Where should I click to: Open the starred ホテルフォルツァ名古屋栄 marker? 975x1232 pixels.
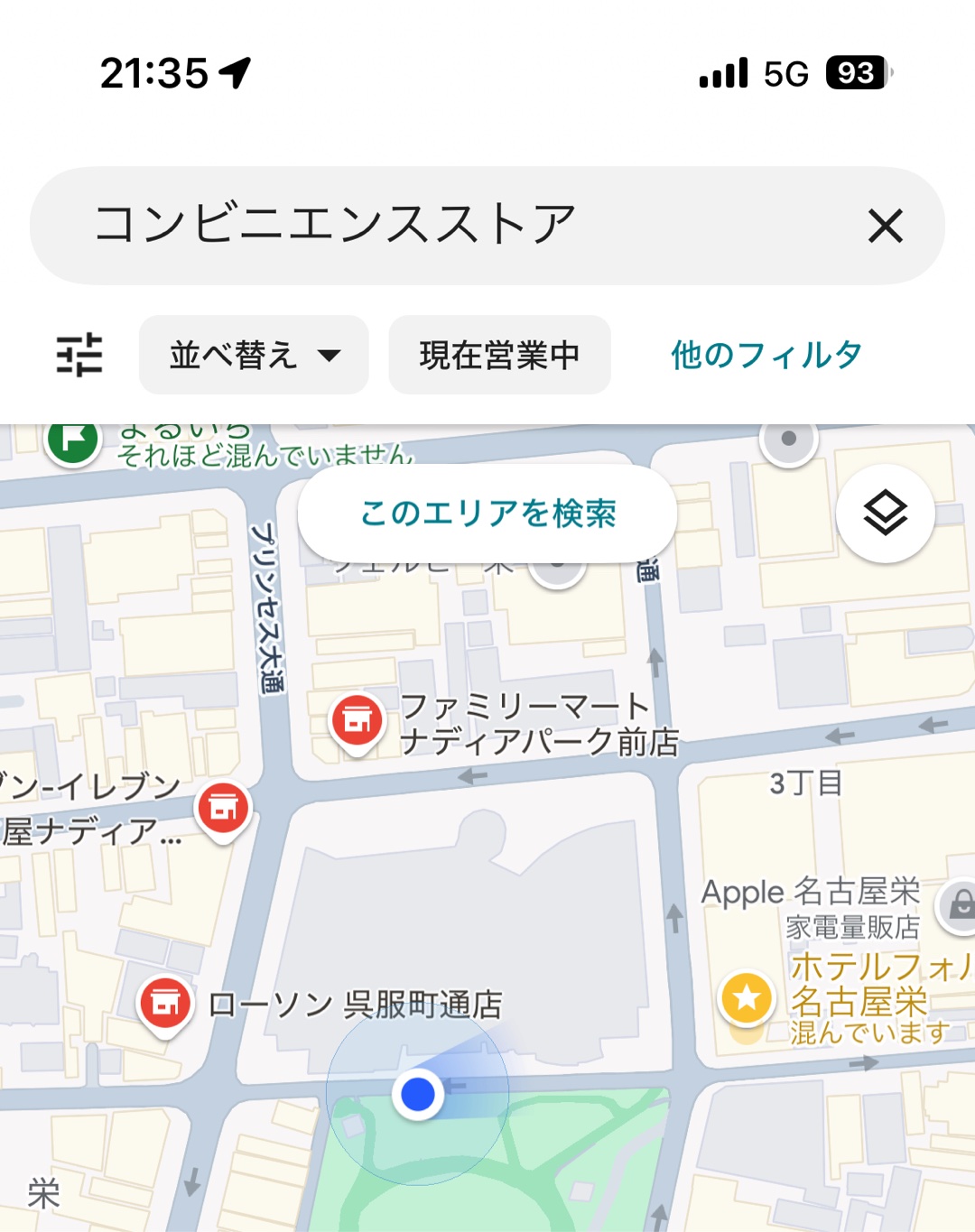tap(747, 998)
